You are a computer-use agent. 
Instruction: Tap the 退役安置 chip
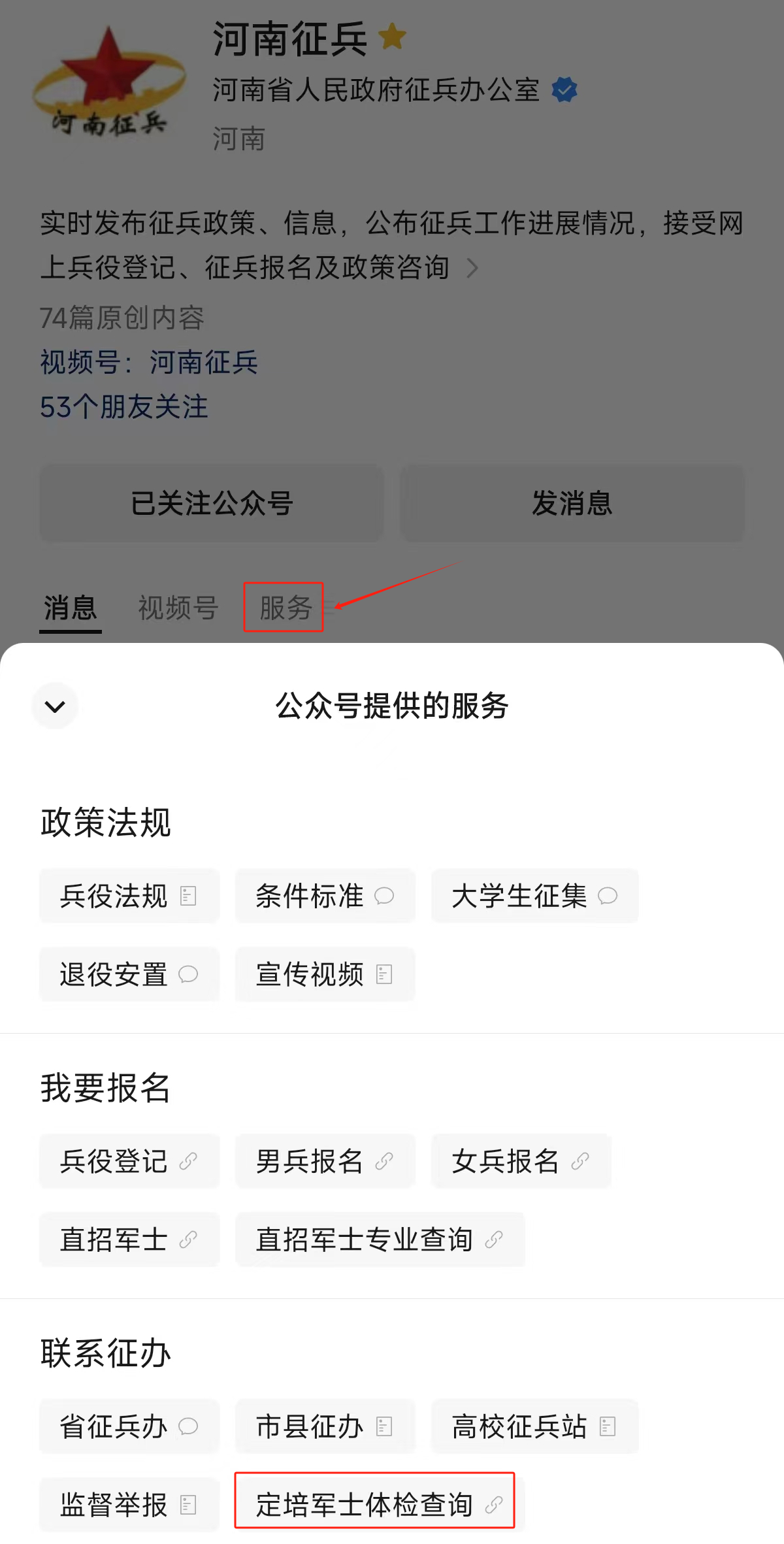(129, 974)
